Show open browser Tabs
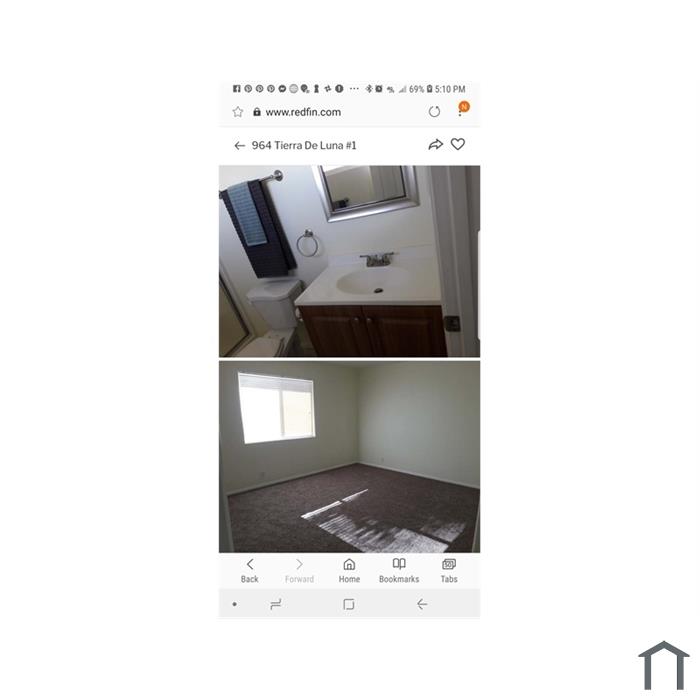This screenshot has height=700, width=700. coord(449,570)
